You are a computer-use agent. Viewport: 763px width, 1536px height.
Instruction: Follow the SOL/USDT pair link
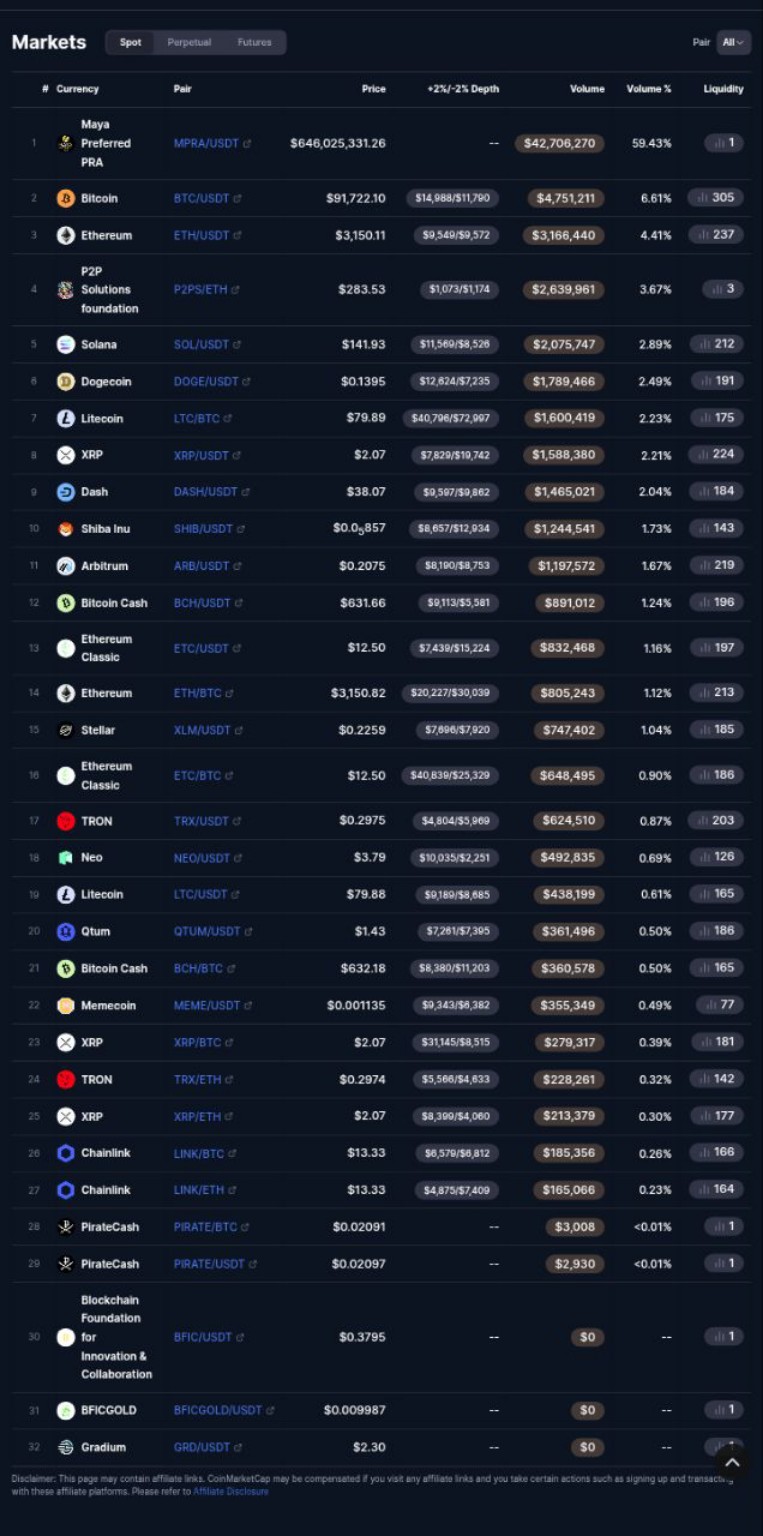click(x=202, y=345)
